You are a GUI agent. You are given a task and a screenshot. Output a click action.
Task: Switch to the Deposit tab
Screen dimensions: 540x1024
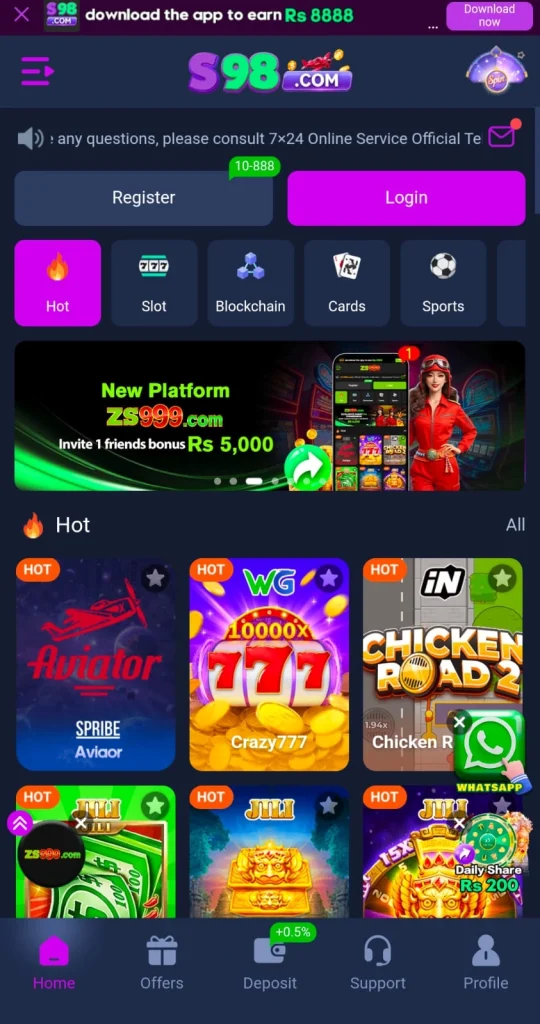pyautogui.click(x=270, y=963)
